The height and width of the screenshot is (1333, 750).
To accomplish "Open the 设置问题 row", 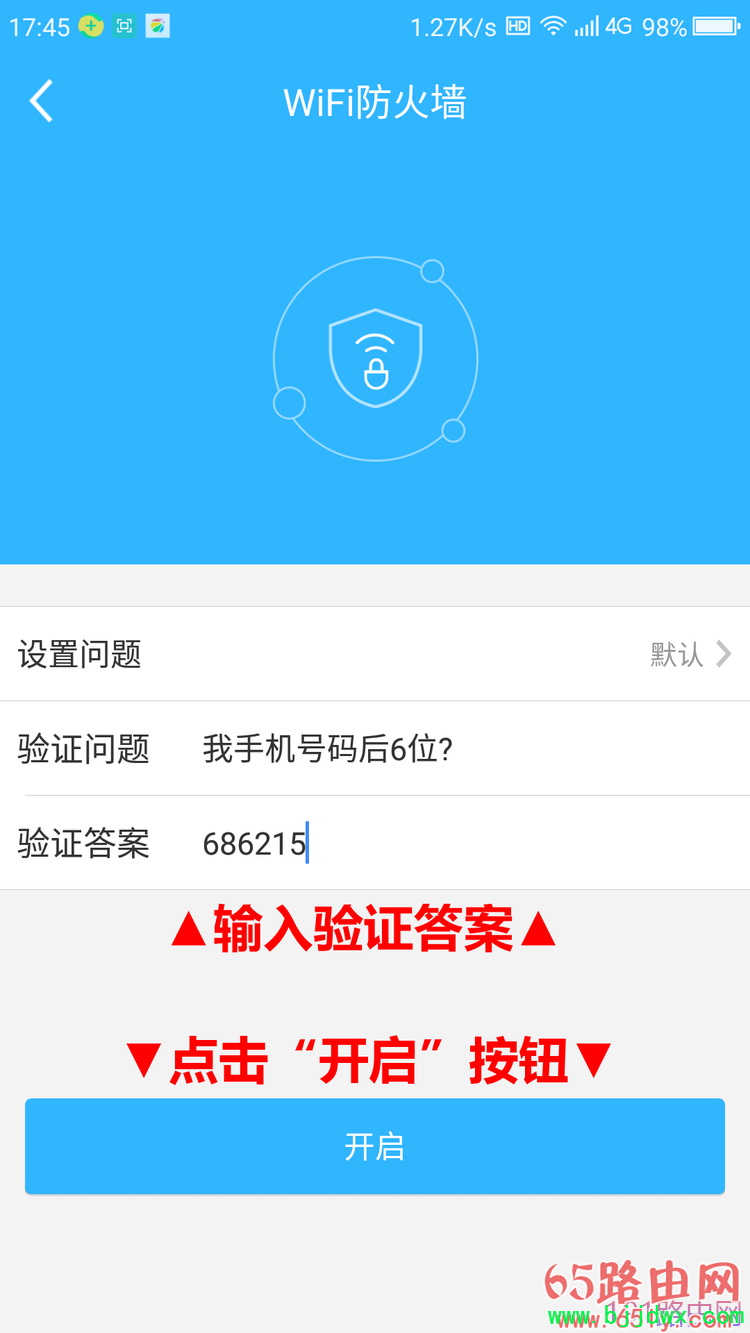I will click(375, 654).
